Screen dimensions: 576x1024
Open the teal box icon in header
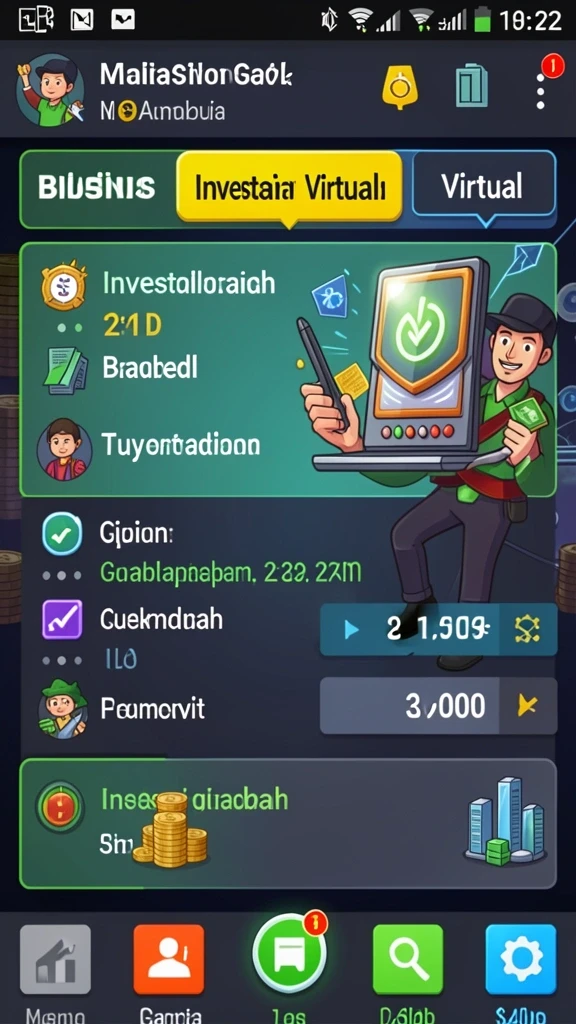tap(472, 86)
